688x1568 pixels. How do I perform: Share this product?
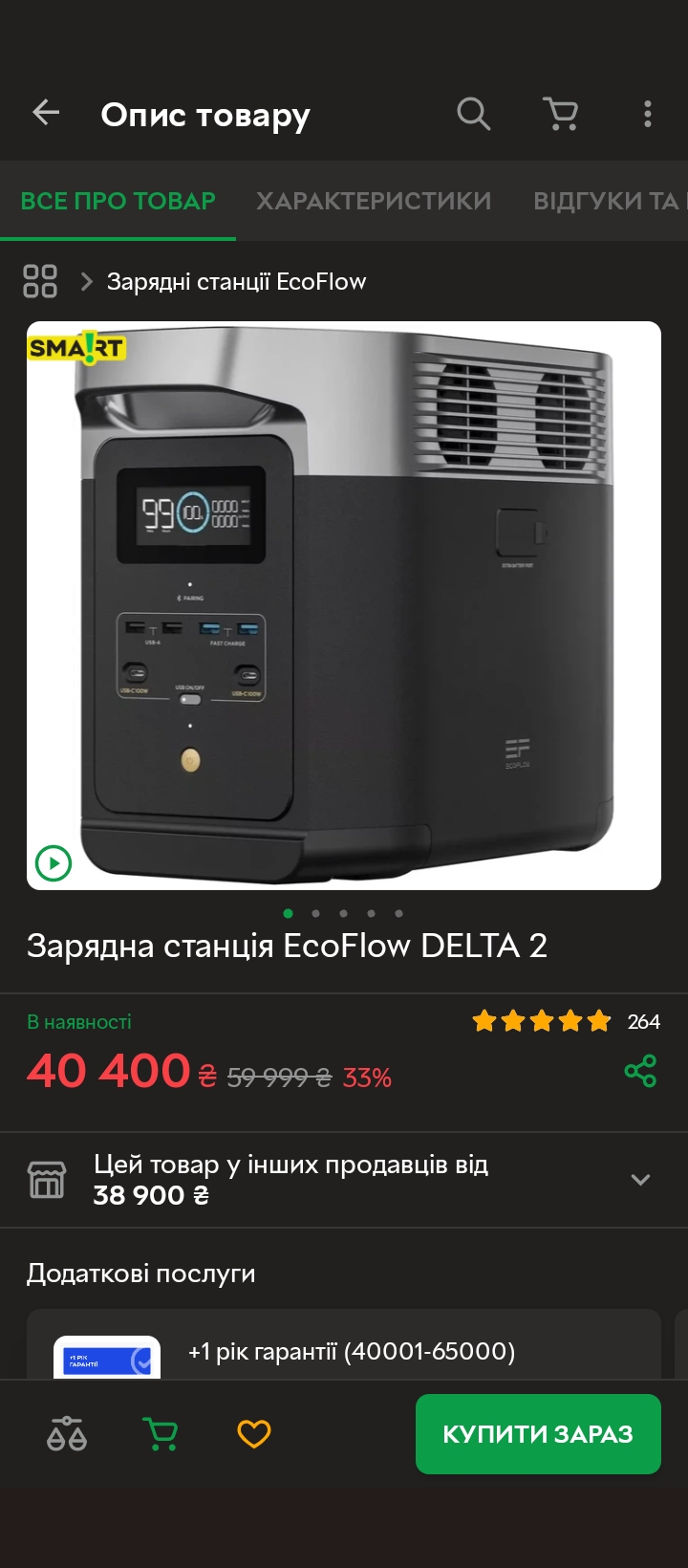pos(640,1071)
